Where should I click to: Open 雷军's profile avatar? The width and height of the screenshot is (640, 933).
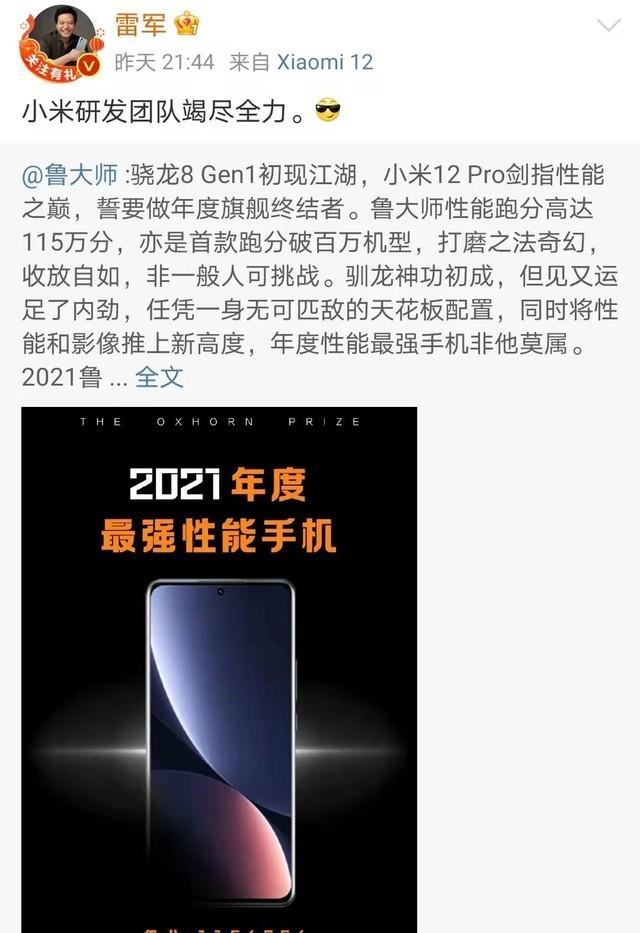pos(59,43)
